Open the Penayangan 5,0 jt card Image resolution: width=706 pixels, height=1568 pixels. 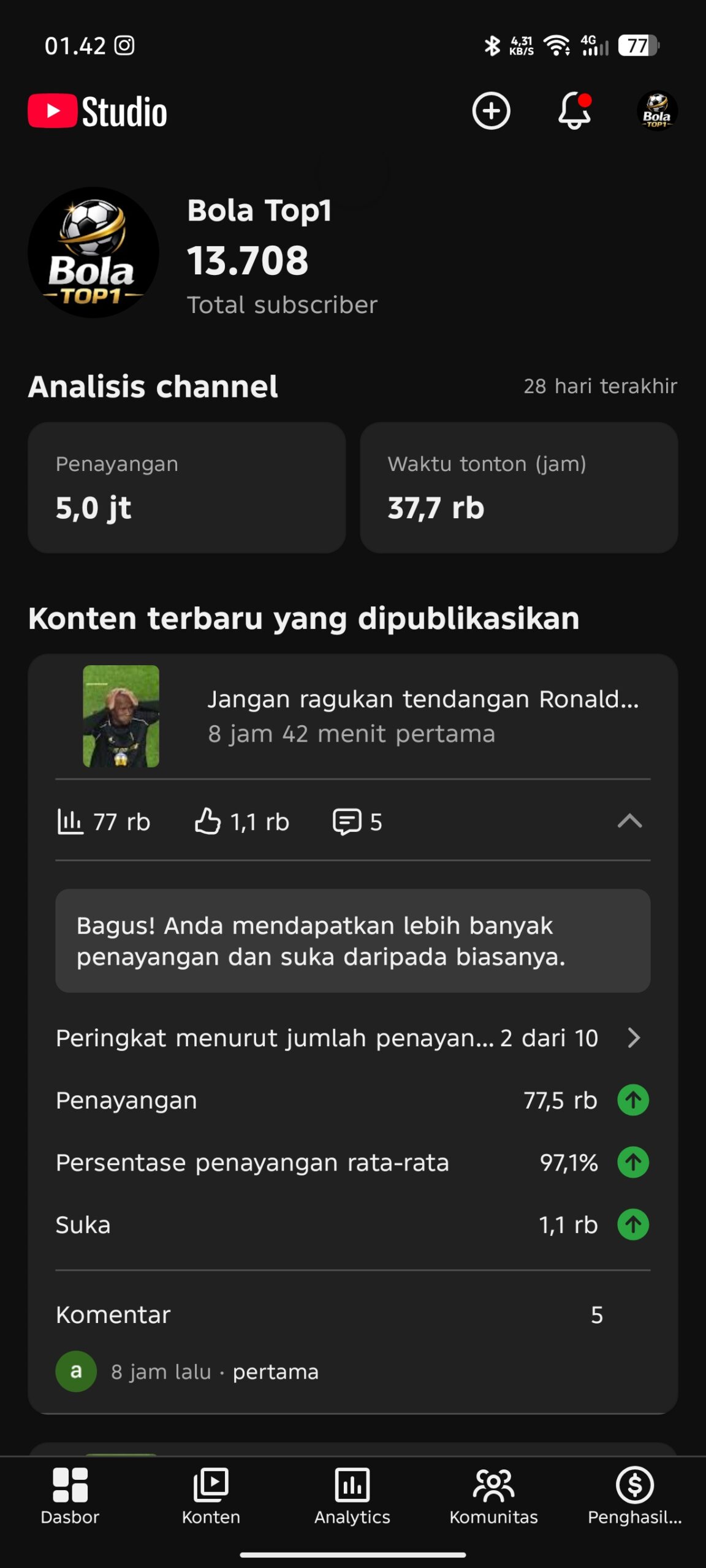pos(186,488)
